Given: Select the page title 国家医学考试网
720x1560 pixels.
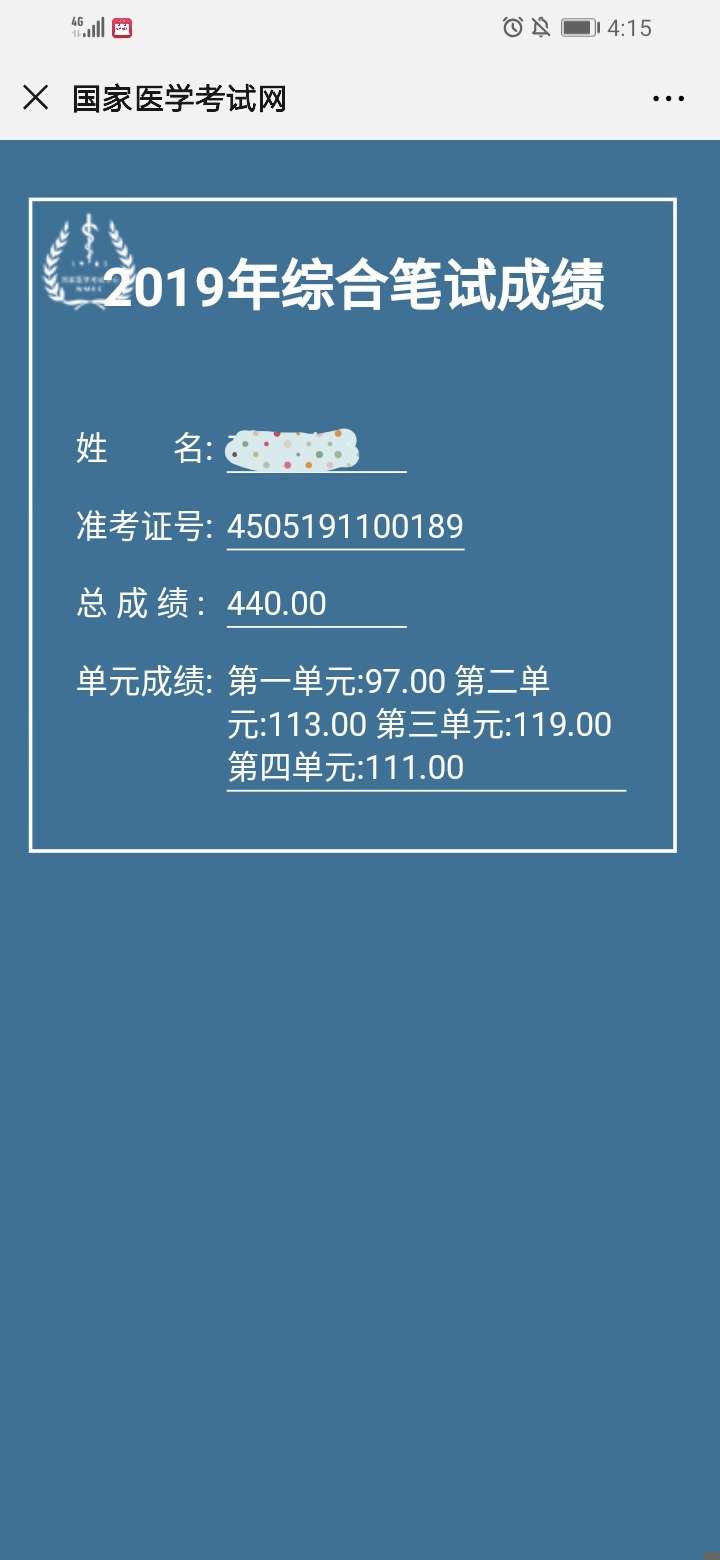Looking at the screenshot, I should coord(178,98).
